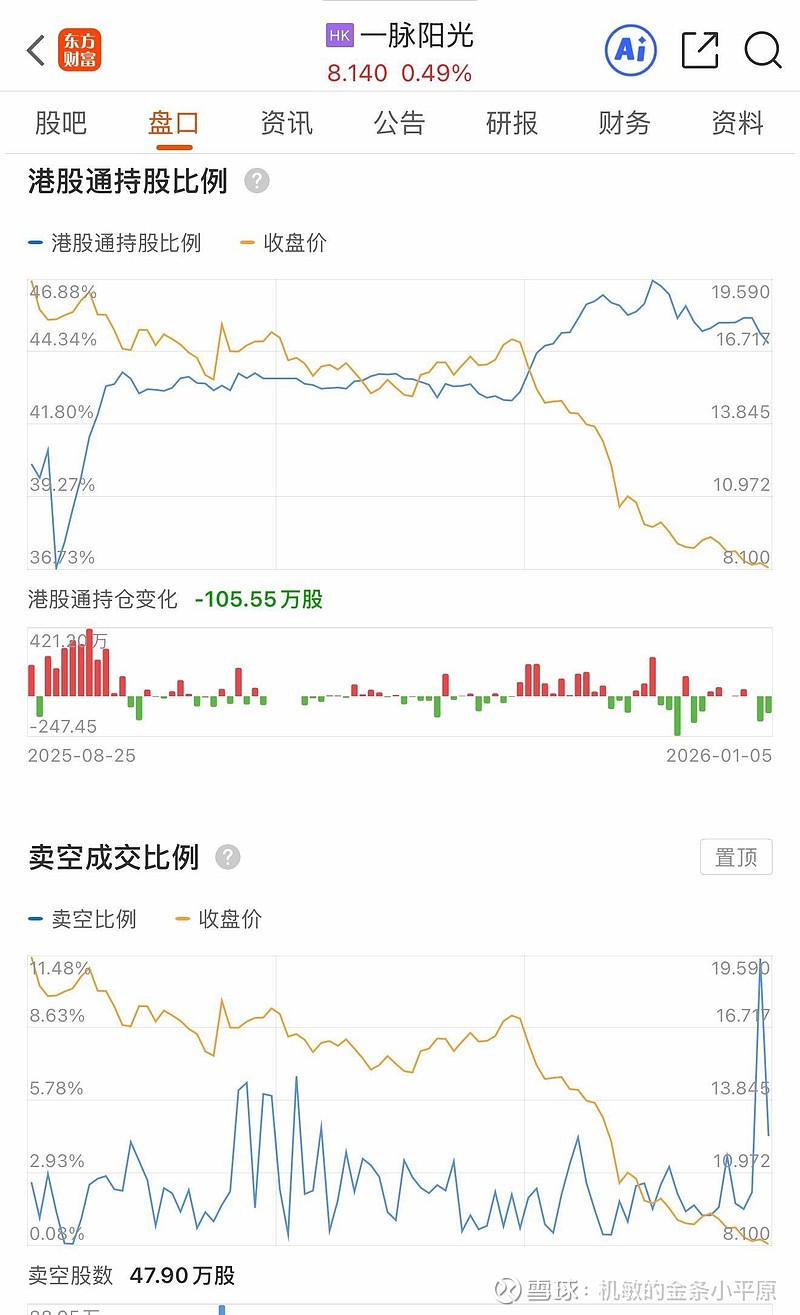This screenshot has height=1315, width=800.
Task: Switch to the 股吧 tab
Action: [x=61, y=123]
